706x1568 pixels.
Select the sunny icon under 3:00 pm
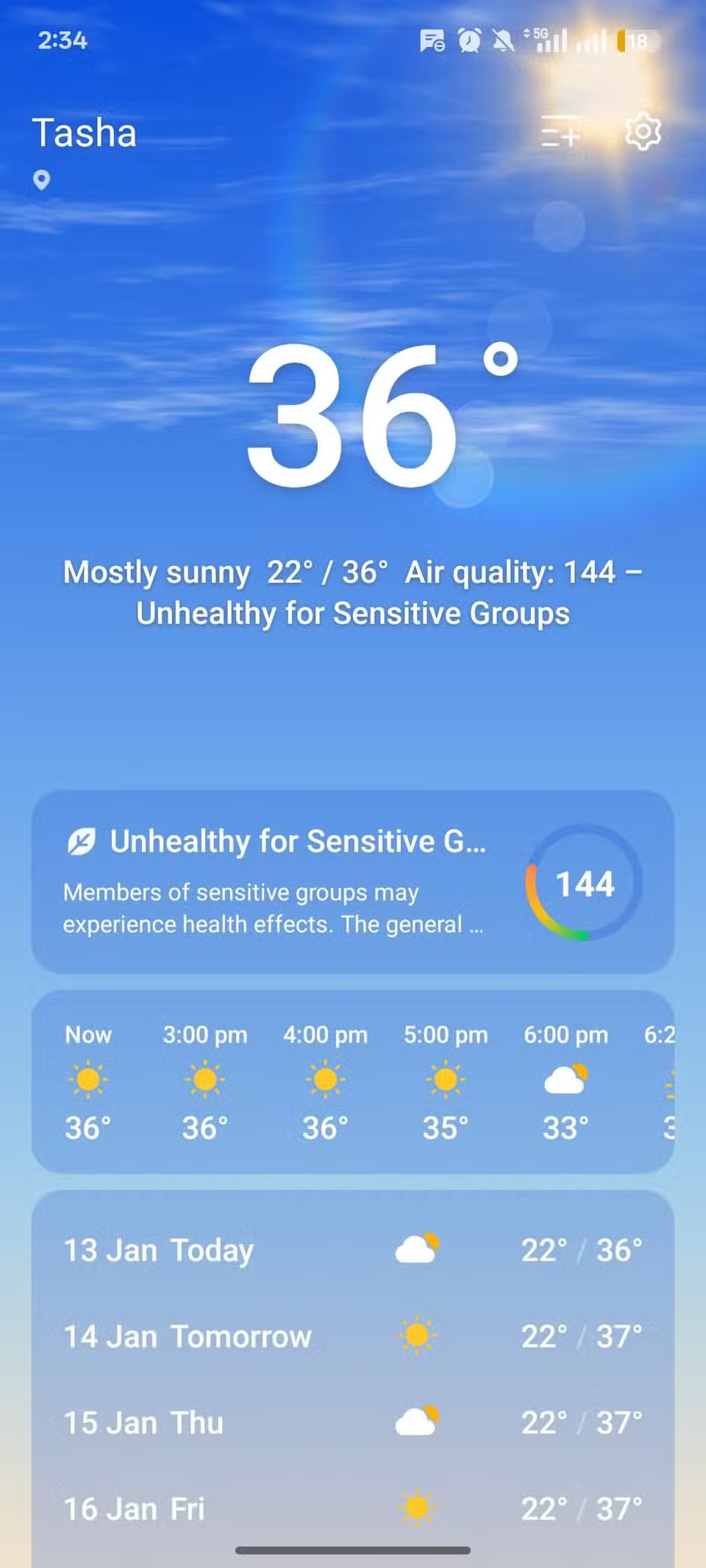tap(204, 1081)
